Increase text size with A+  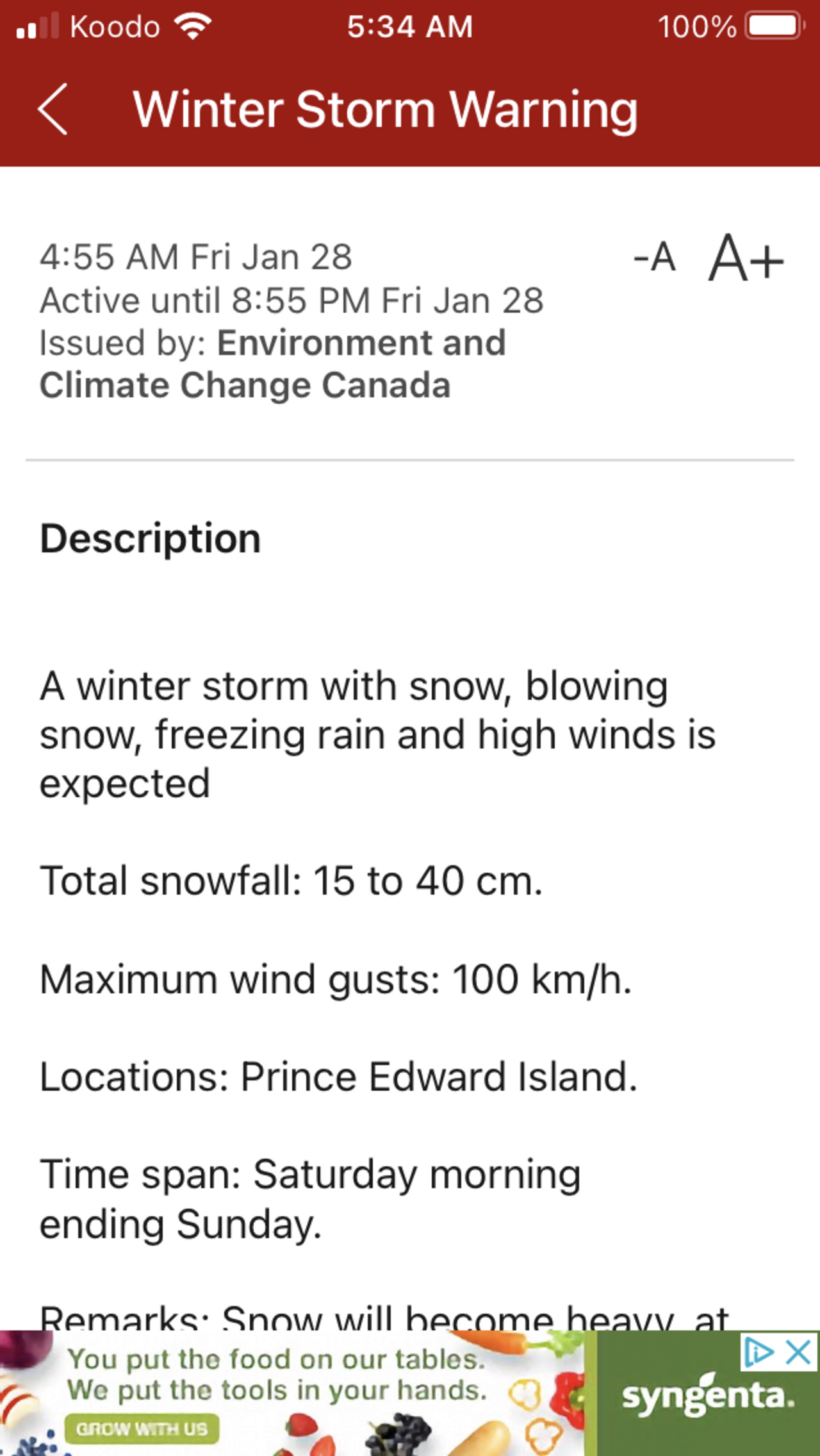tap(746, 258)
